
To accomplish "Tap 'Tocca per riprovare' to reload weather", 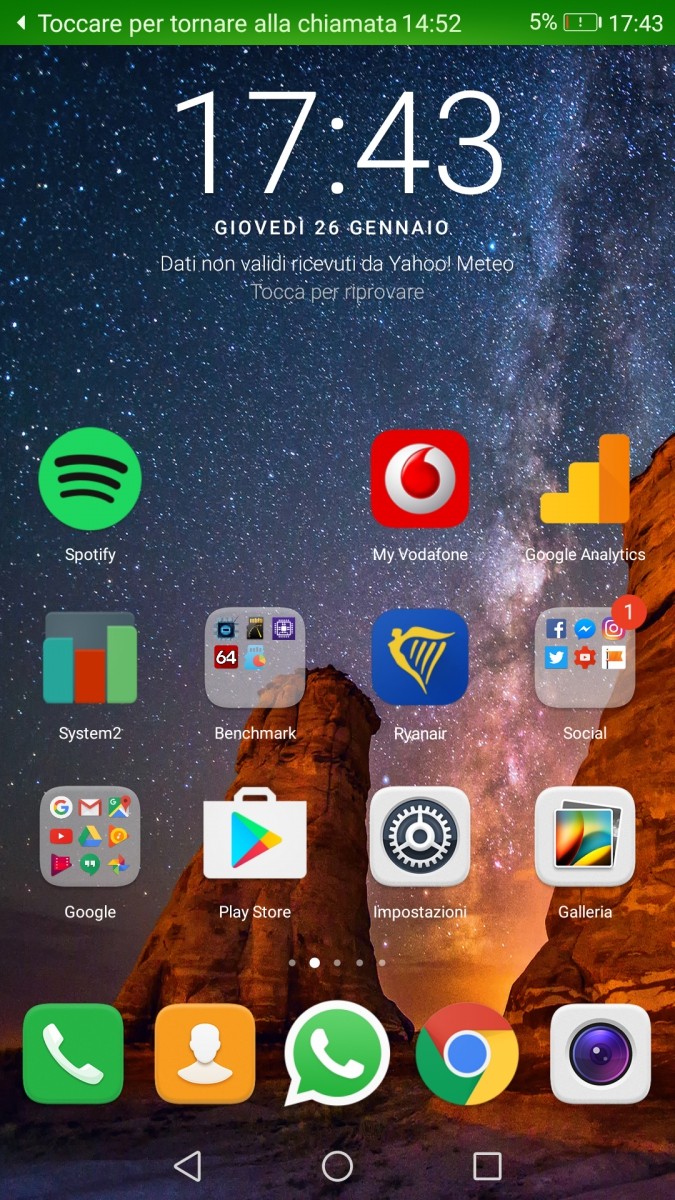I will 337,292.
